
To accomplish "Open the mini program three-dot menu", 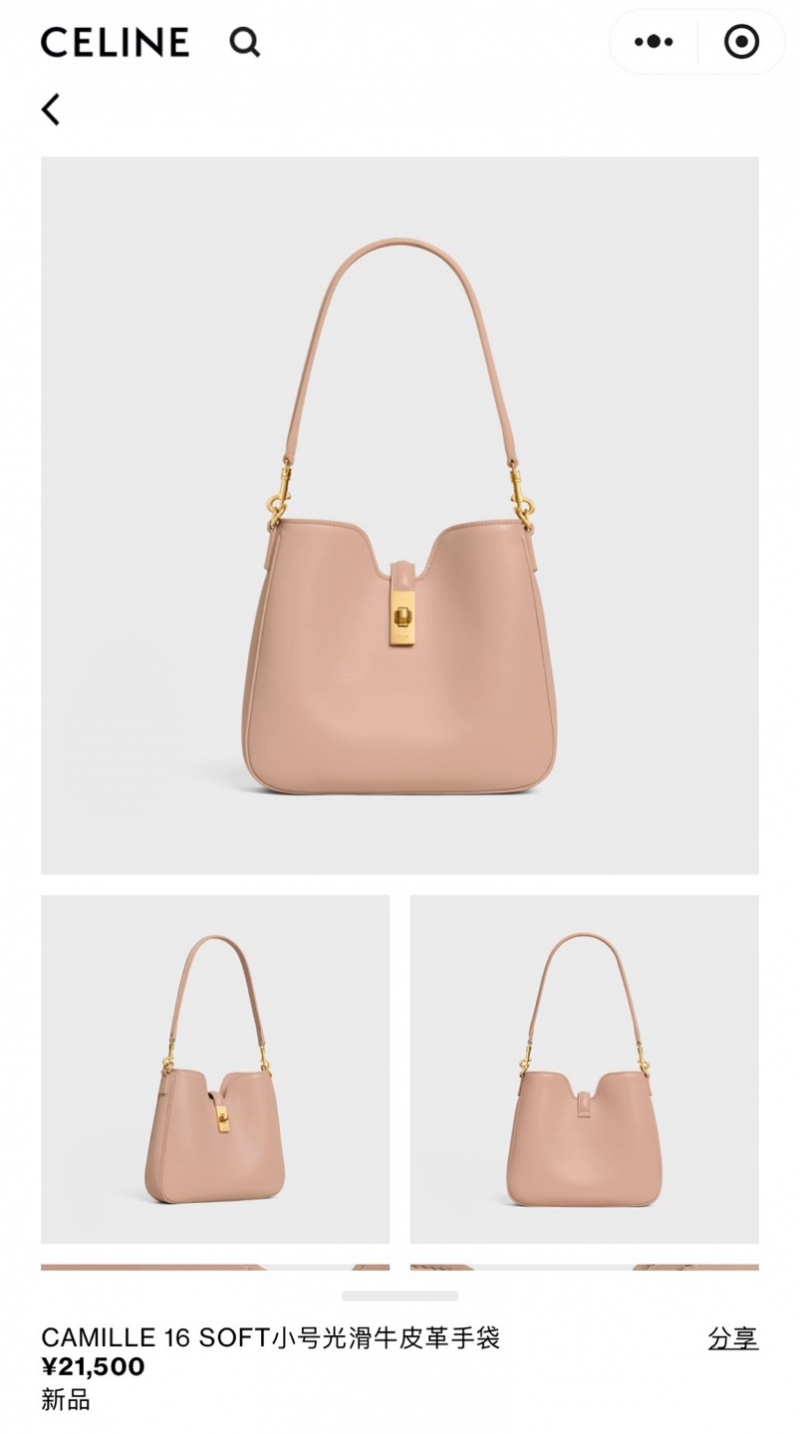I will click(653, 42).
